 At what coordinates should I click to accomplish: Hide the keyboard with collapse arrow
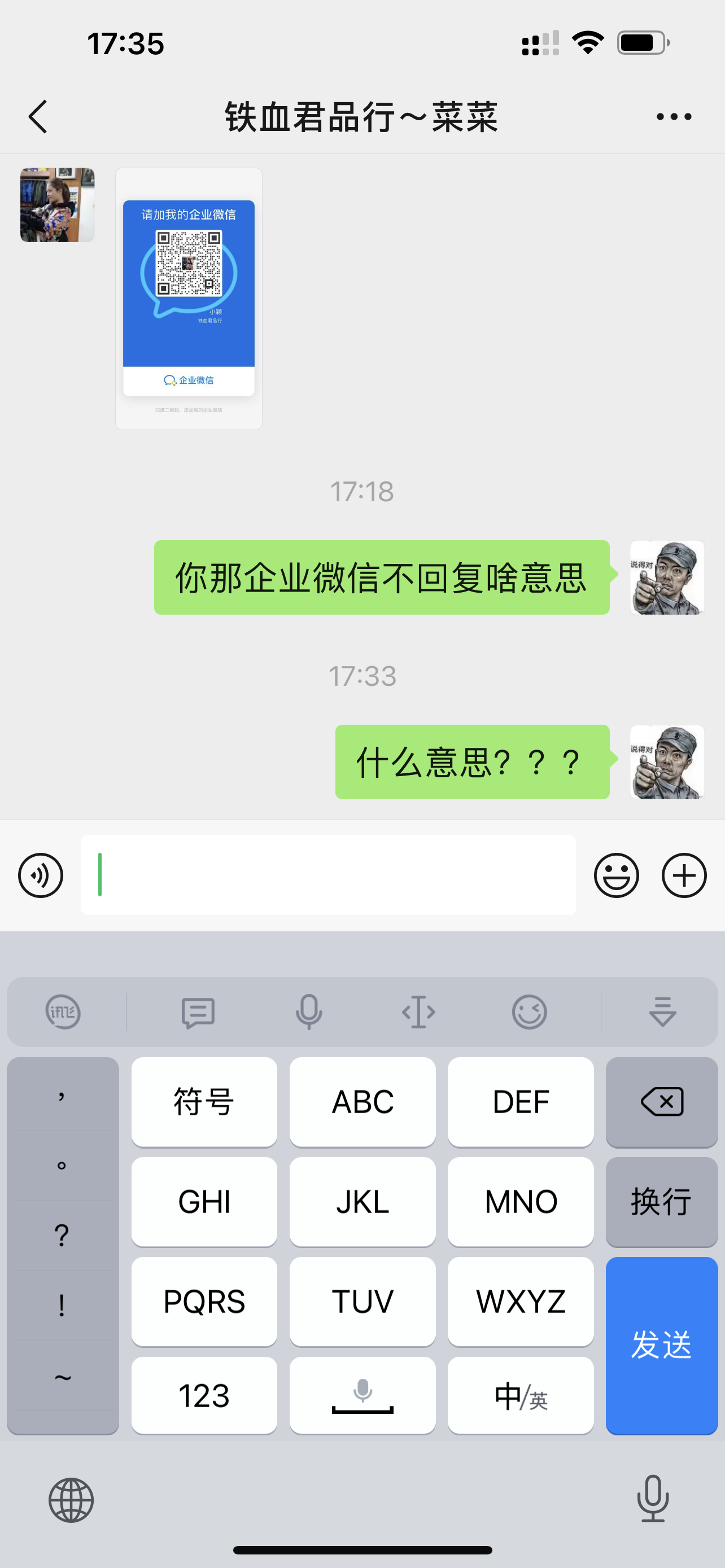pyautogui.click(x=662, y=1011)
